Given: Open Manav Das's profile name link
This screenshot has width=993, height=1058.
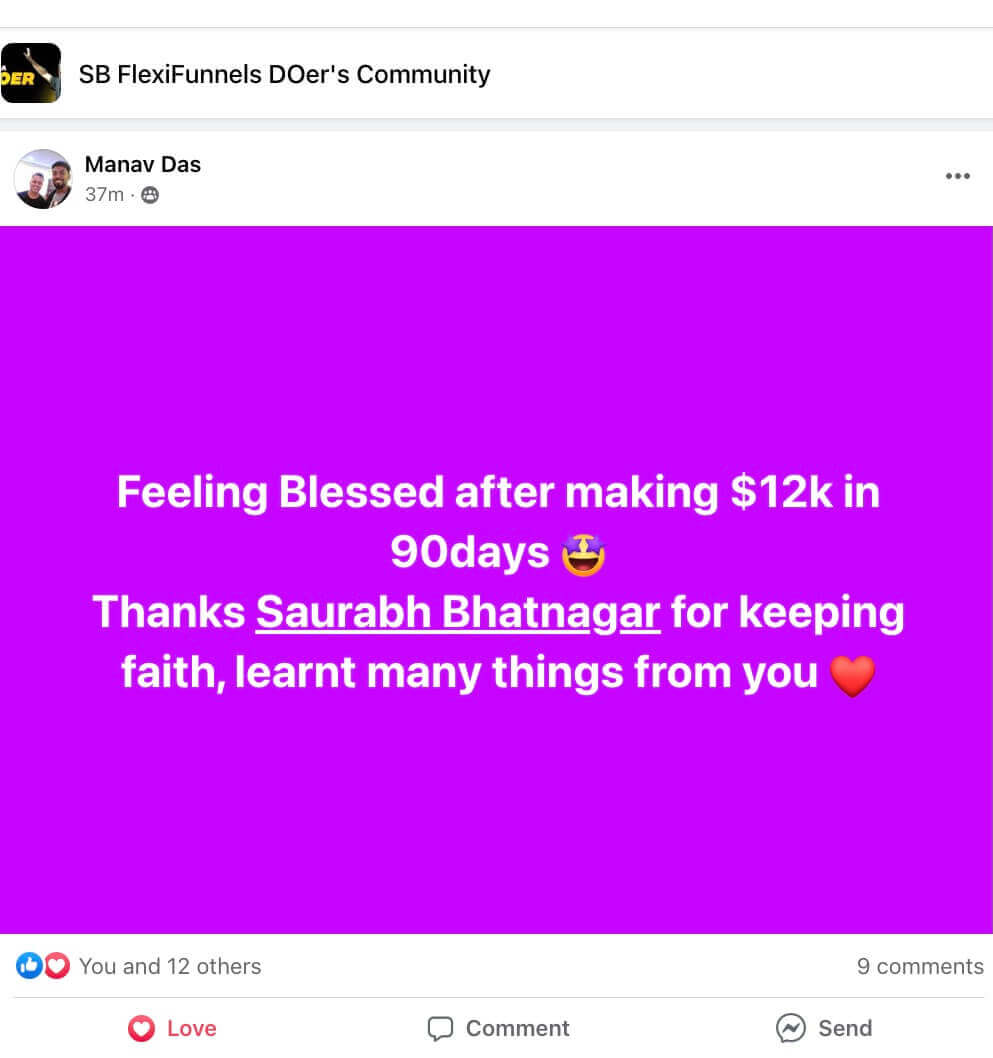Looking at the screenshot, I should pyautogui.click(x=143, y=164).
